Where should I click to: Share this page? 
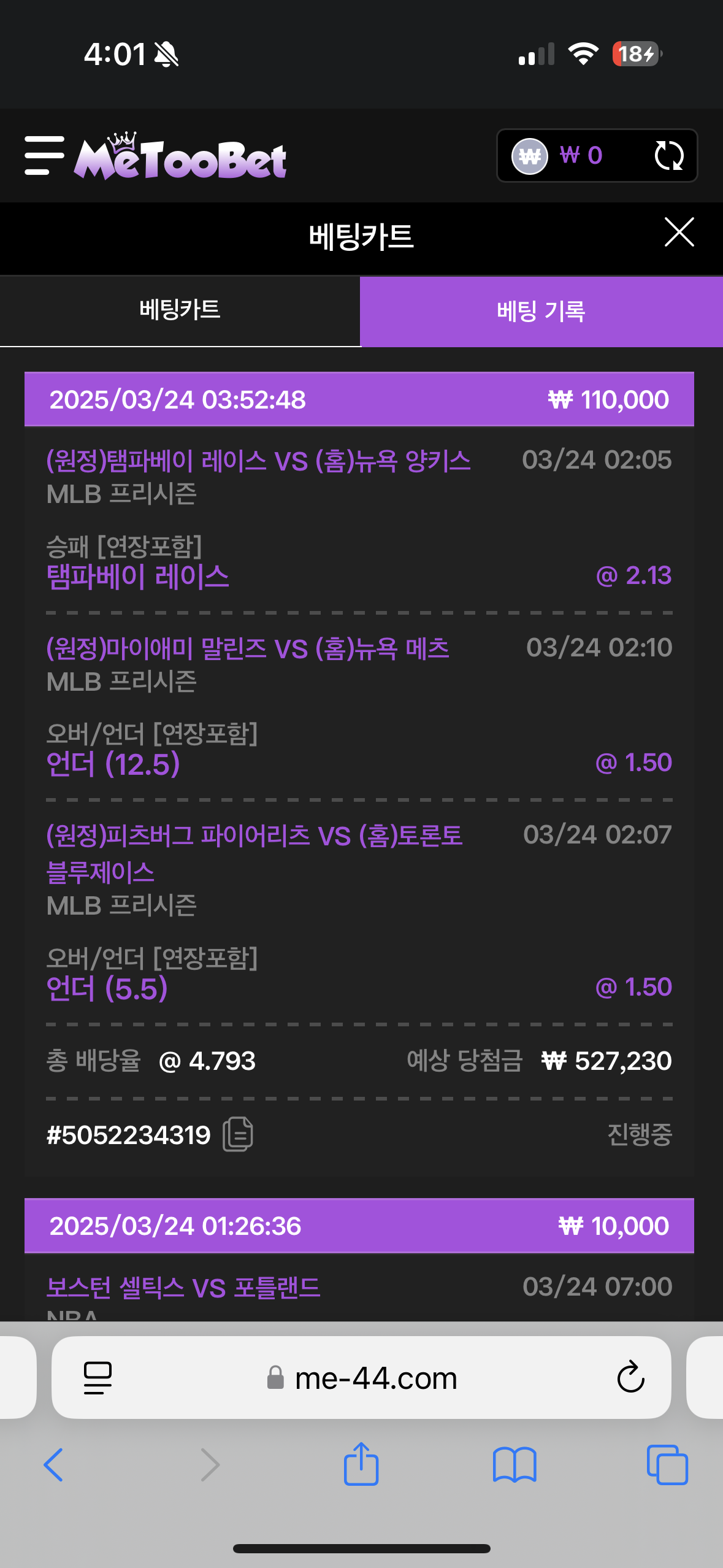point(361,1464)
